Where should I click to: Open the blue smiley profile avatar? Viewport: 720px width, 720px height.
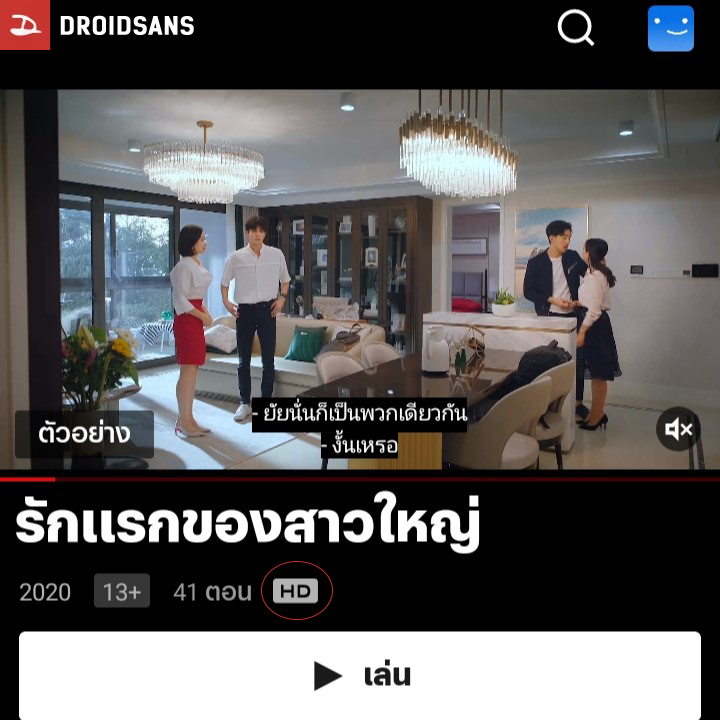pos(670,28)
